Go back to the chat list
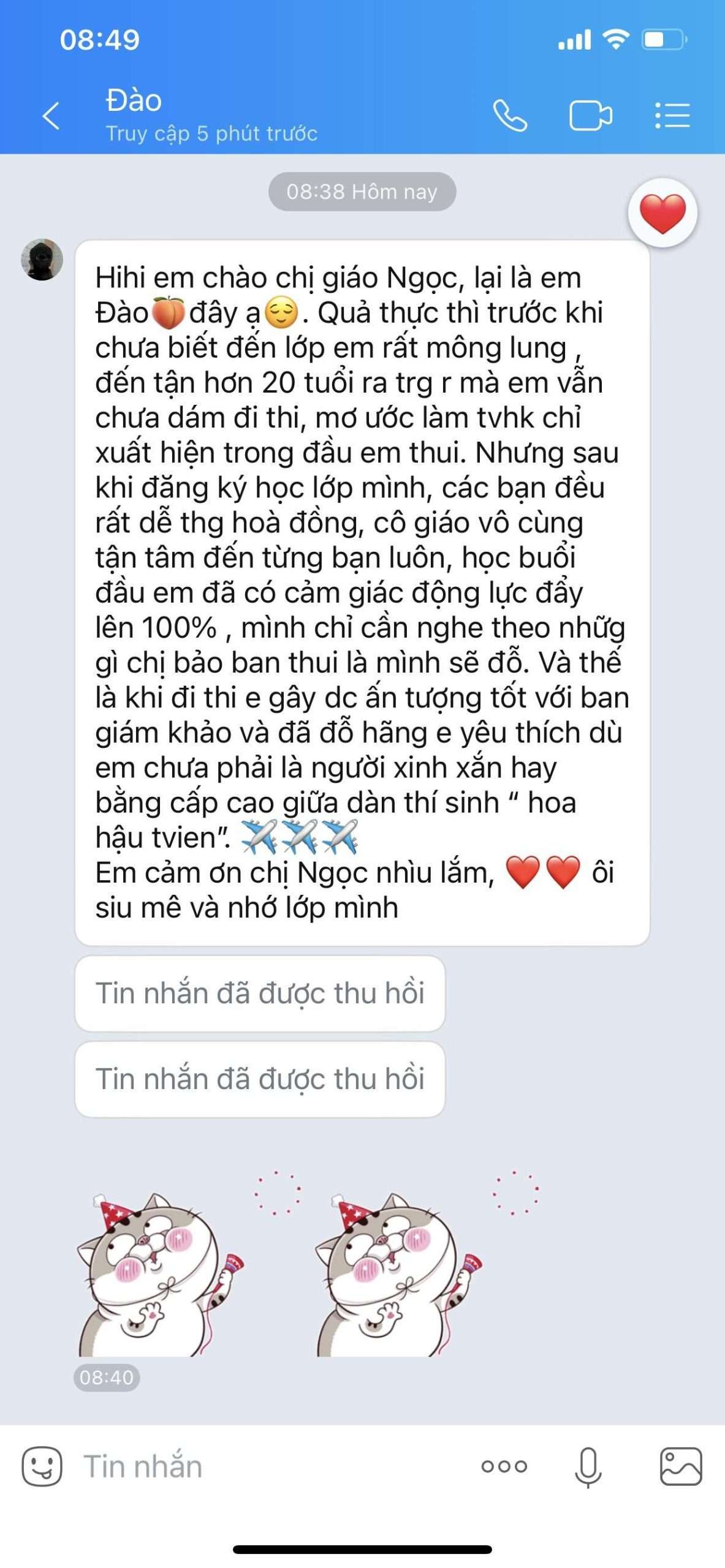The width and height of the screenshot is (725, 1568). pos(51,116)
